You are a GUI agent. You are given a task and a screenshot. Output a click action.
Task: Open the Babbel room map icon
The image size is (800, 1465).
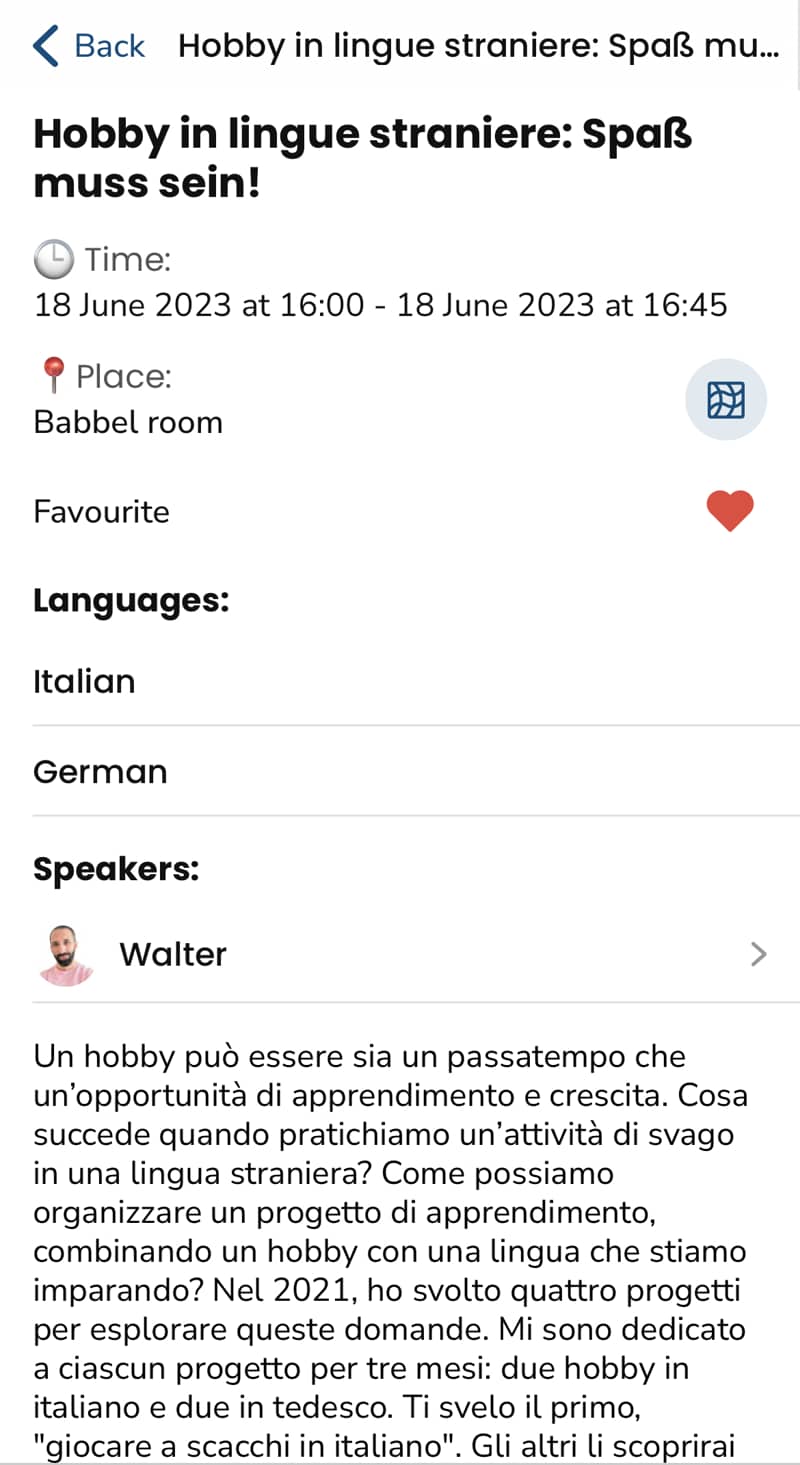[x=725, y=400]
